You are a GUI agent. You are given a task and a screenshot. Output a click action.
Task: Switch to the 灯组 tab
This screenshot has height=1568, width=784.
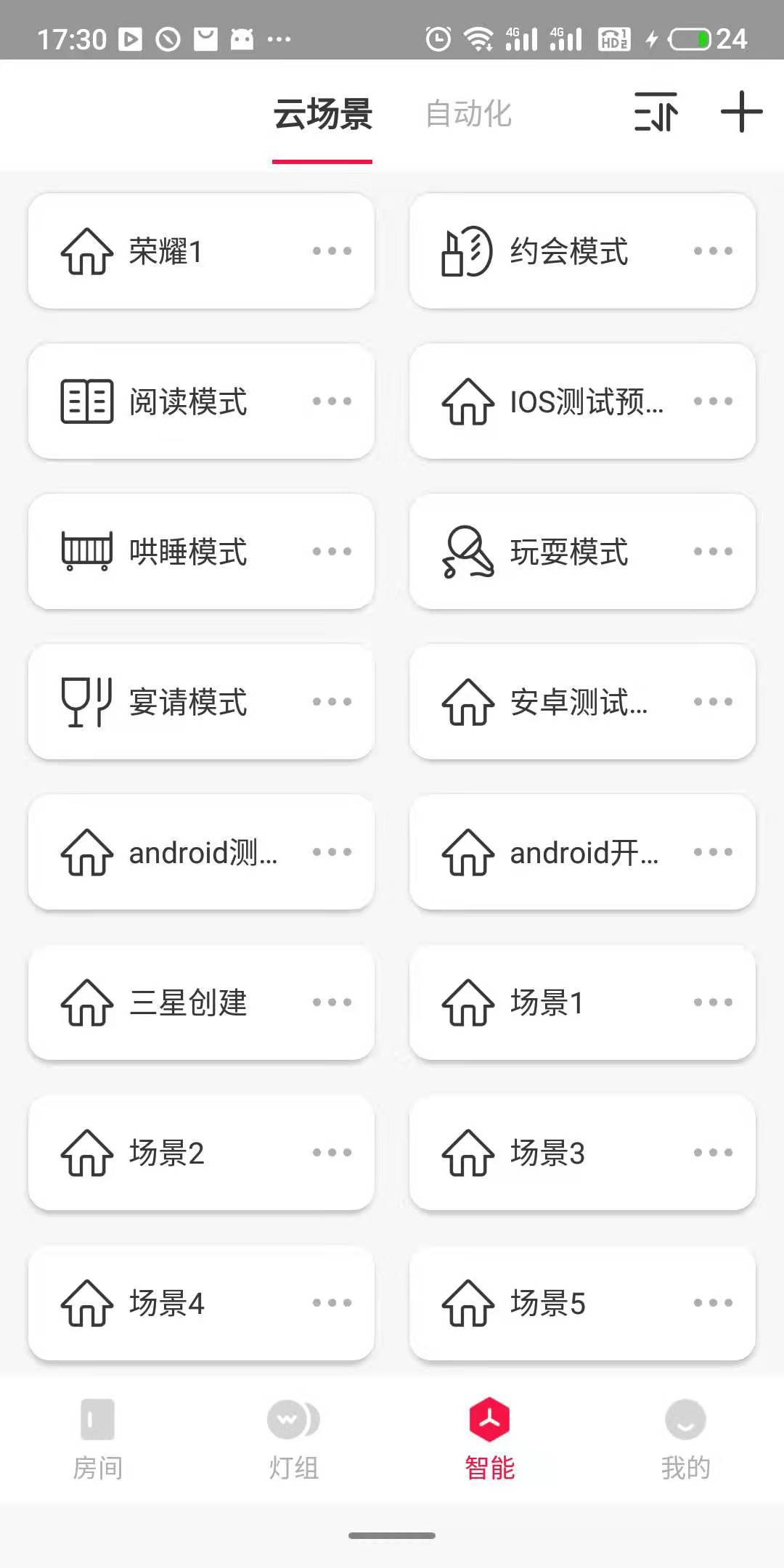click(294, 1439)
